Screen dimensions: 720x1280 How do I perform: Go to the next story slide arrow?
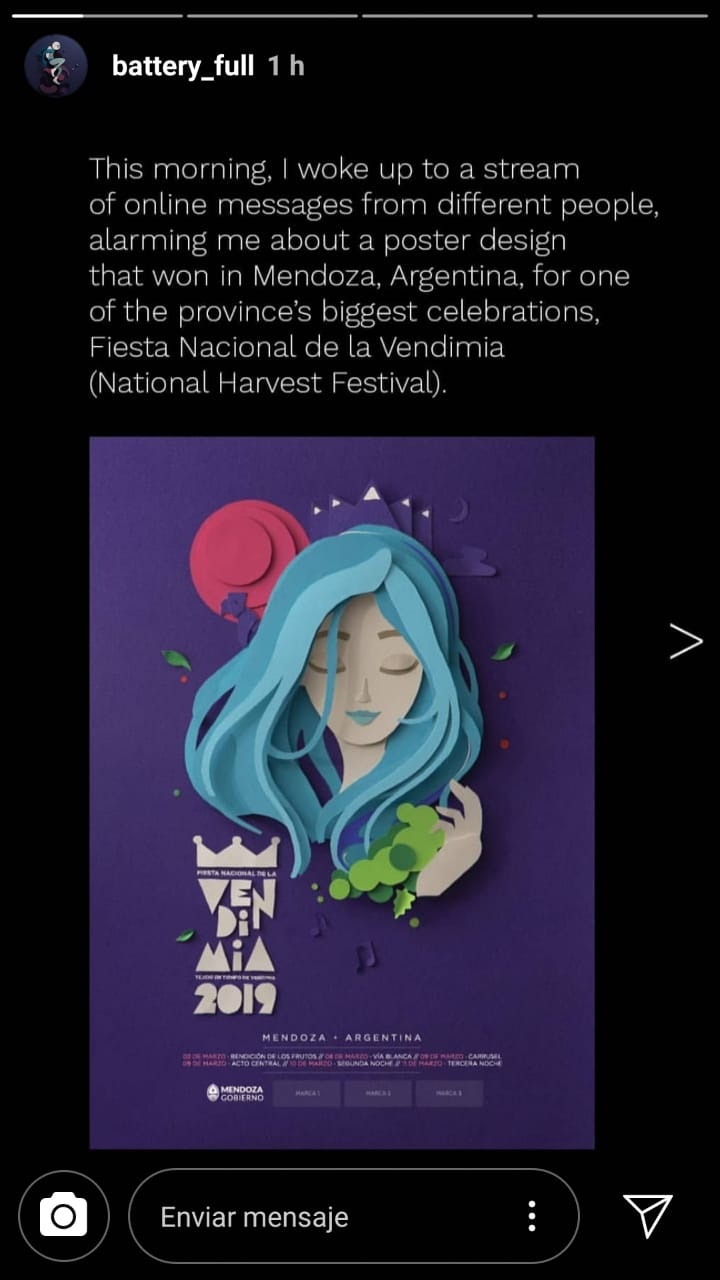tap(685, 641)
